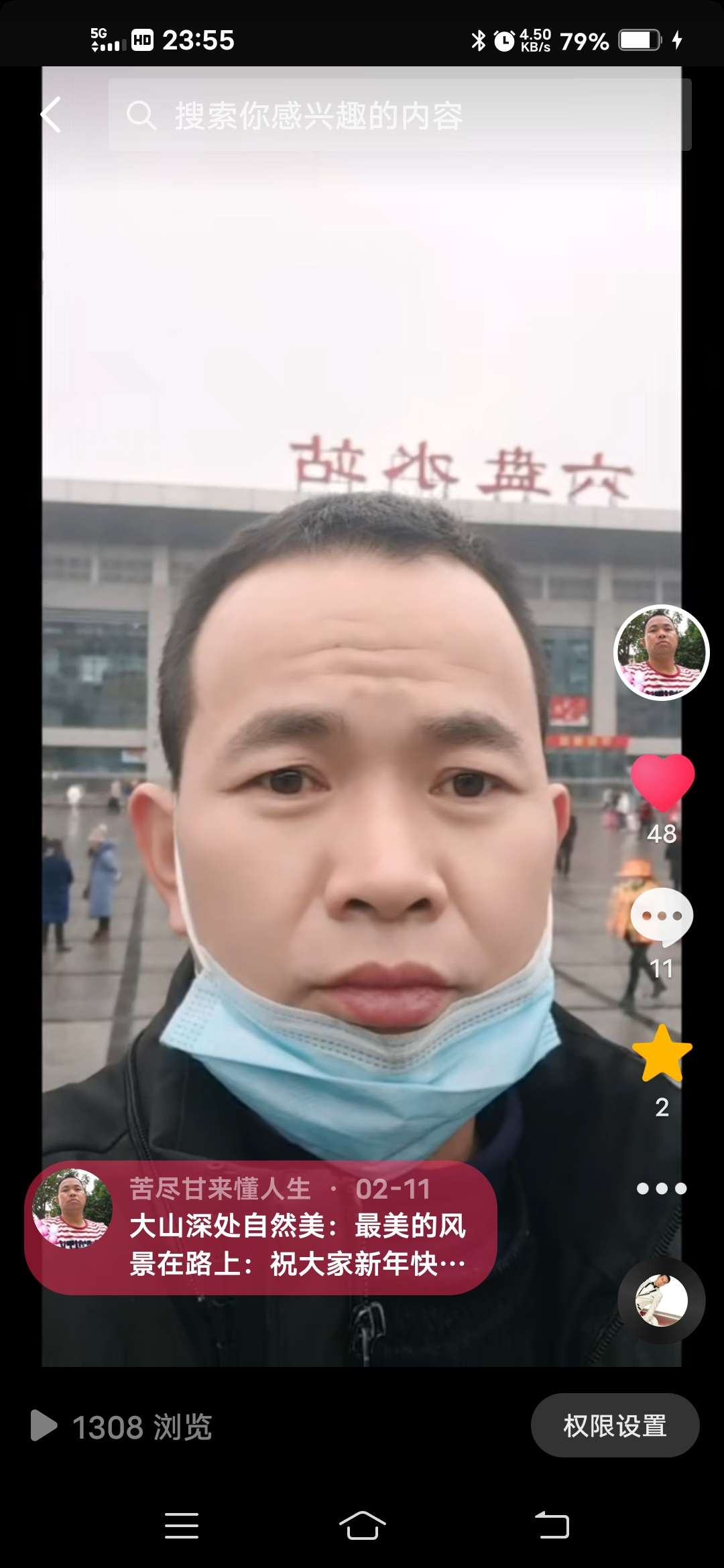Open the comments bubble showing 11
724x1568 pixels.
click(662, 917)
